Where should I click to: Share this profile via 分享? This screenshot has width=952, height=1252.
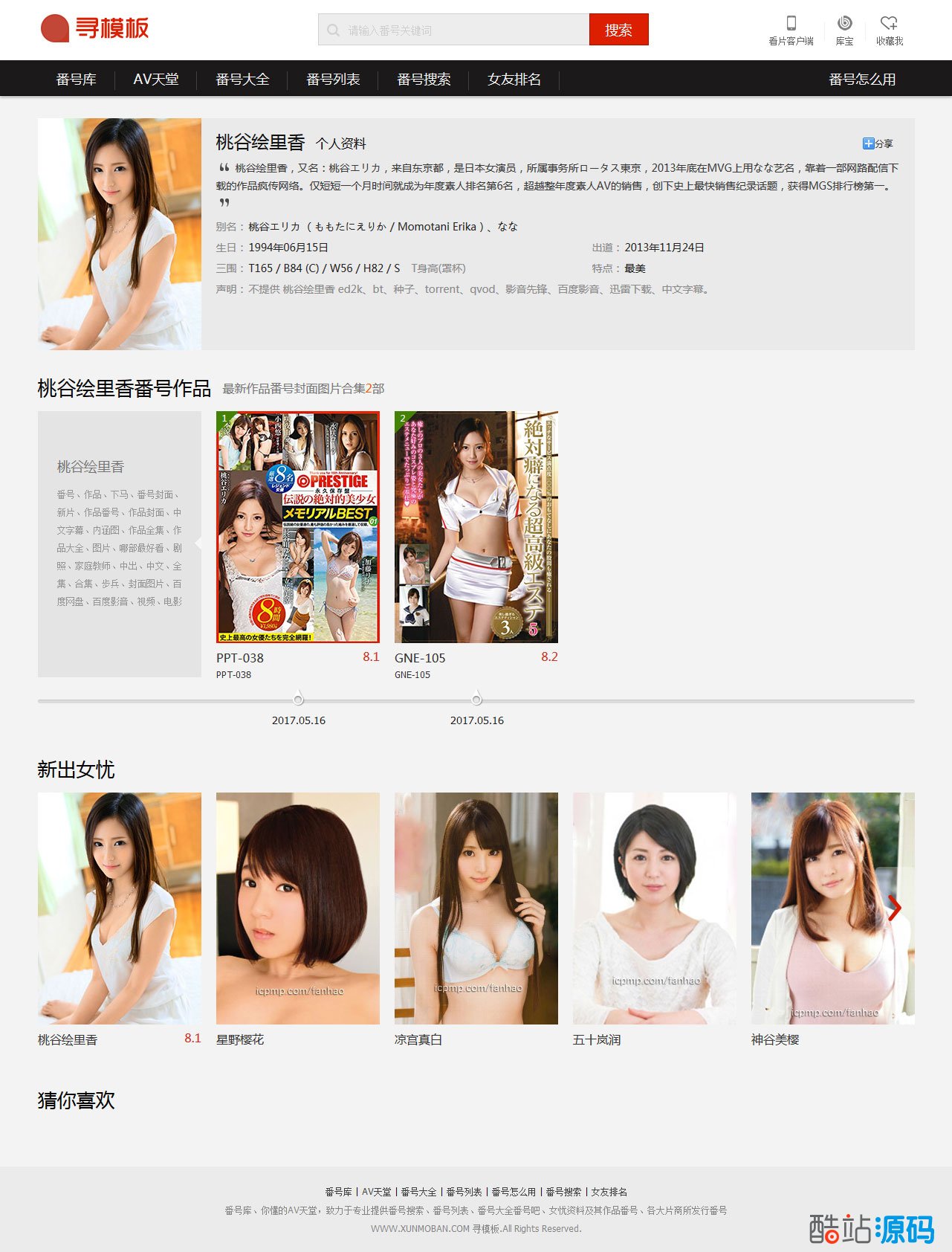point(878,143)
